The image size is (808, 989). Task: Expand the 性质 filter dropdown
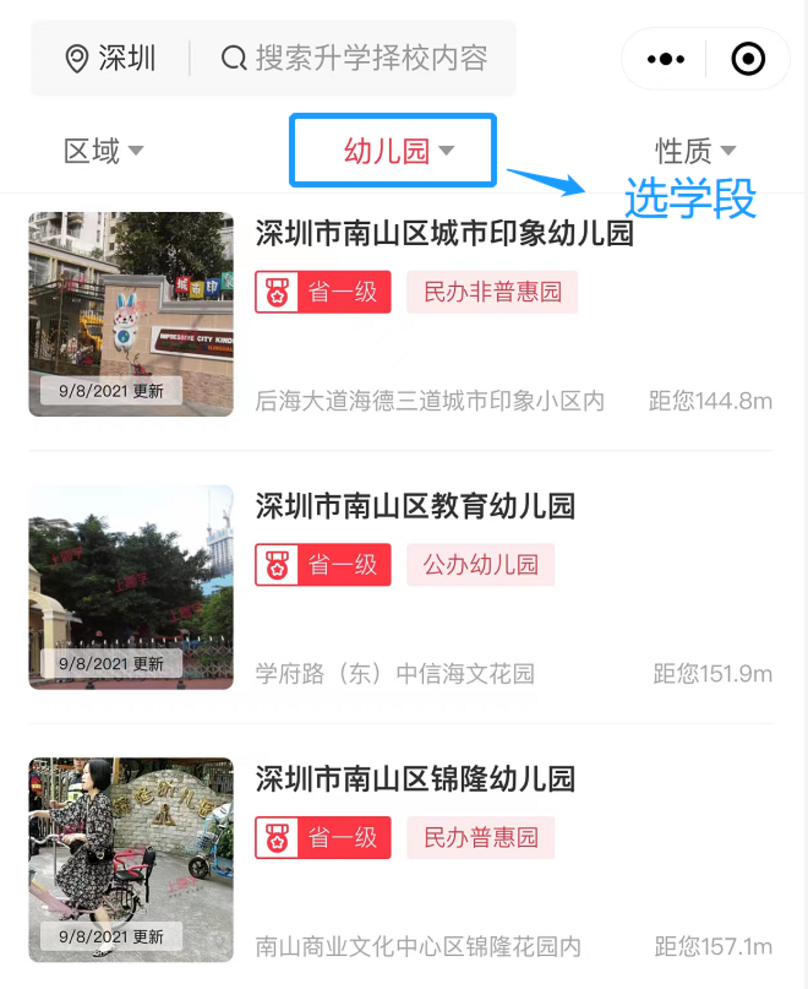[695, 151]
